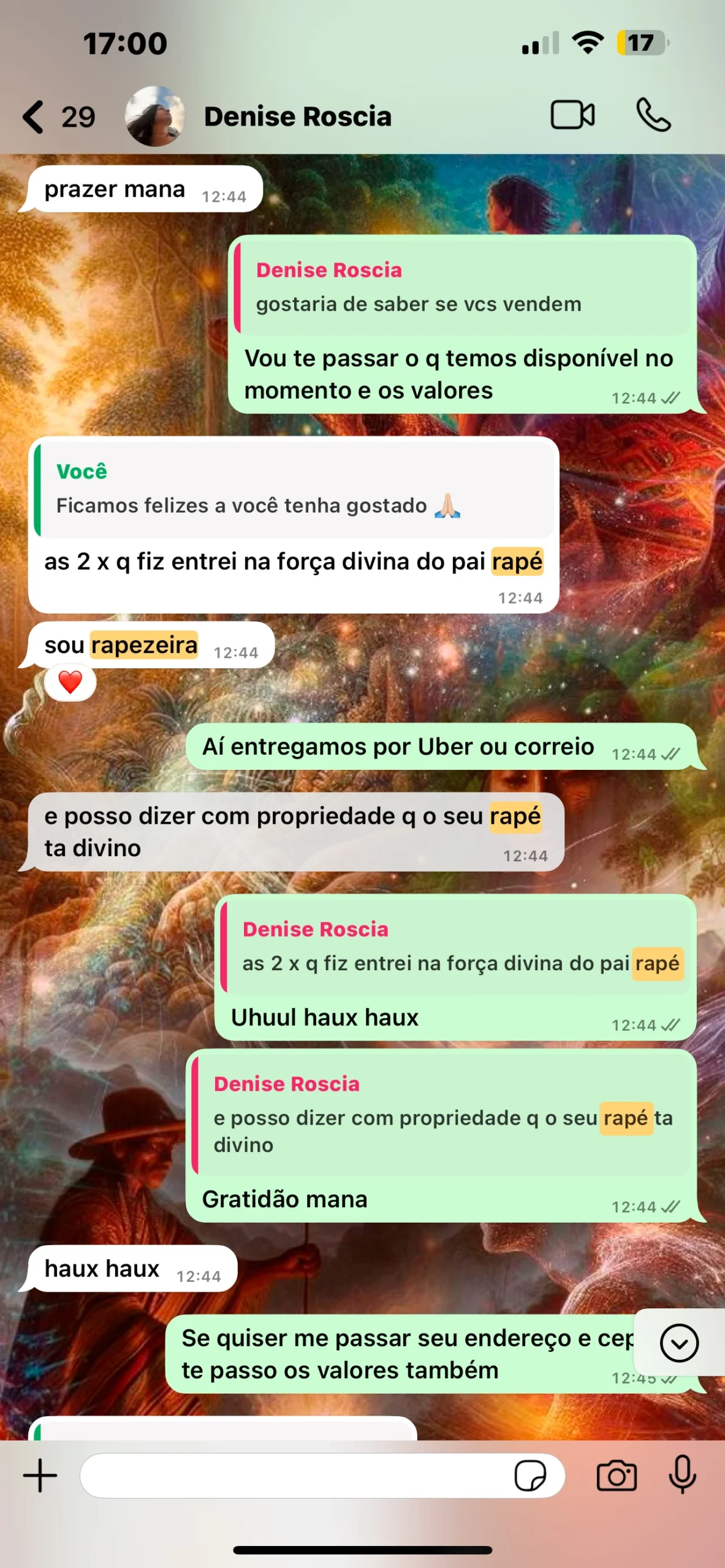Focus the message text field

(x=294, y=1476)
